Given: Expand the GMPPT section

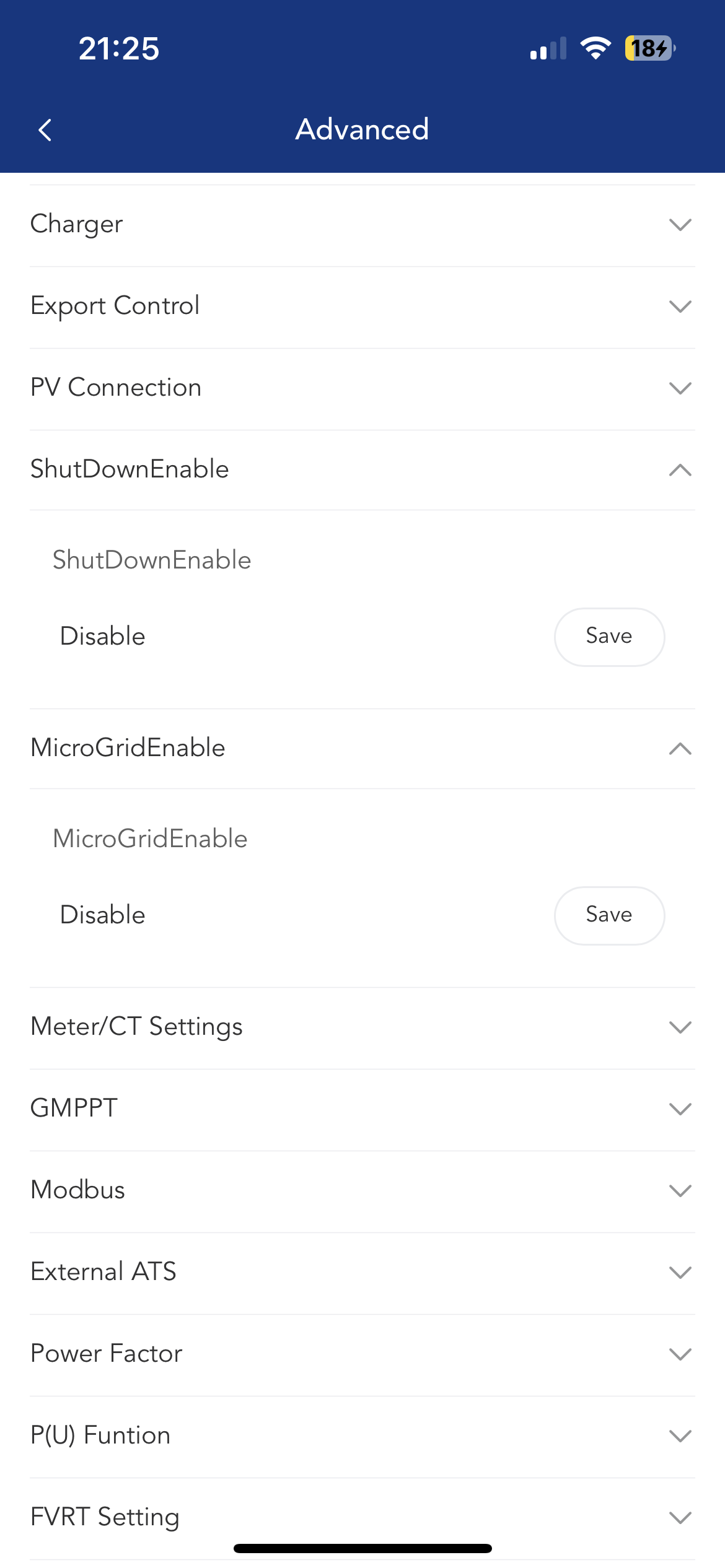Looking at the screenshot, I should pyautogui.click(x=362, y=1109).
